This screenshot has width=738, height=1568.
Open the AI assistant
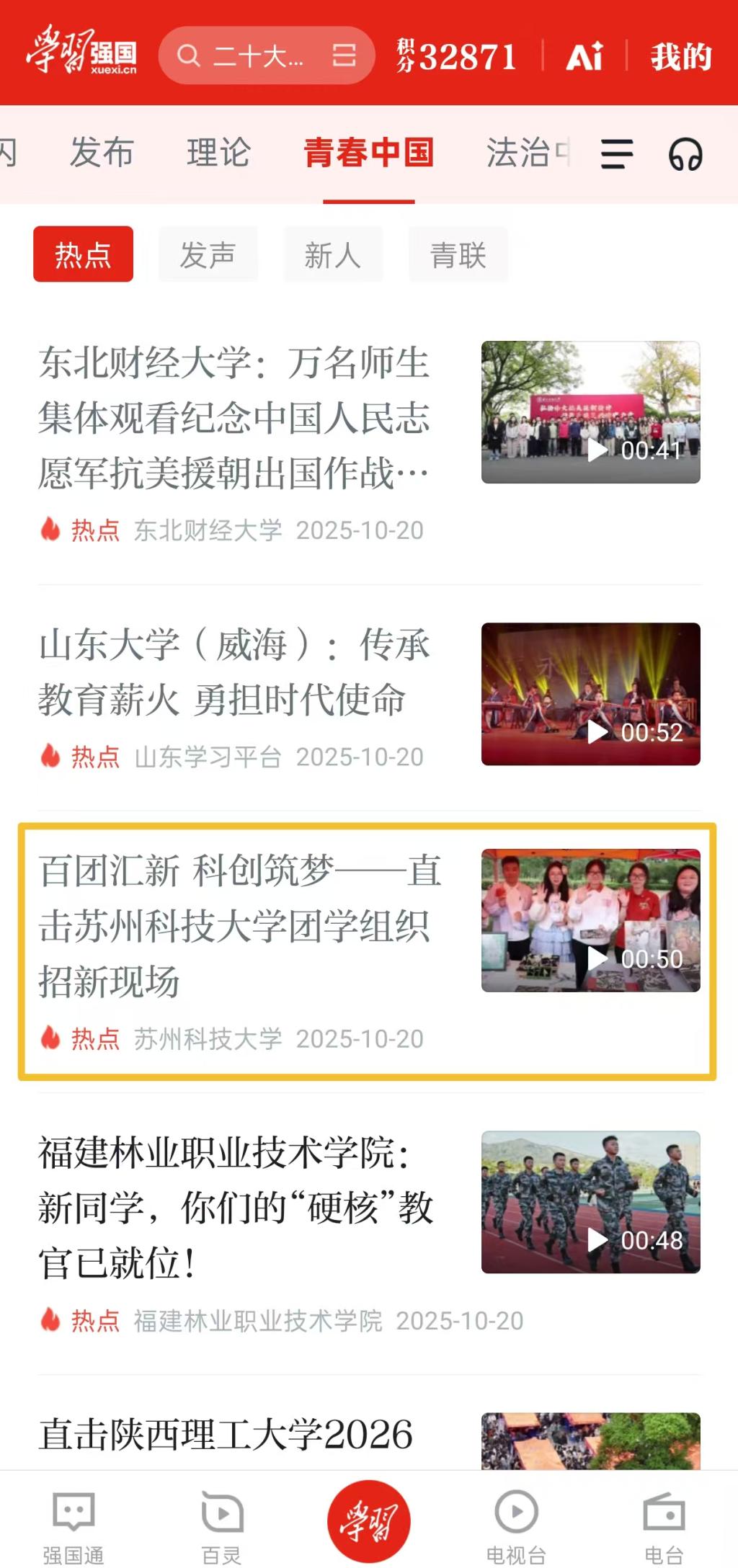(x=584, y=56)
